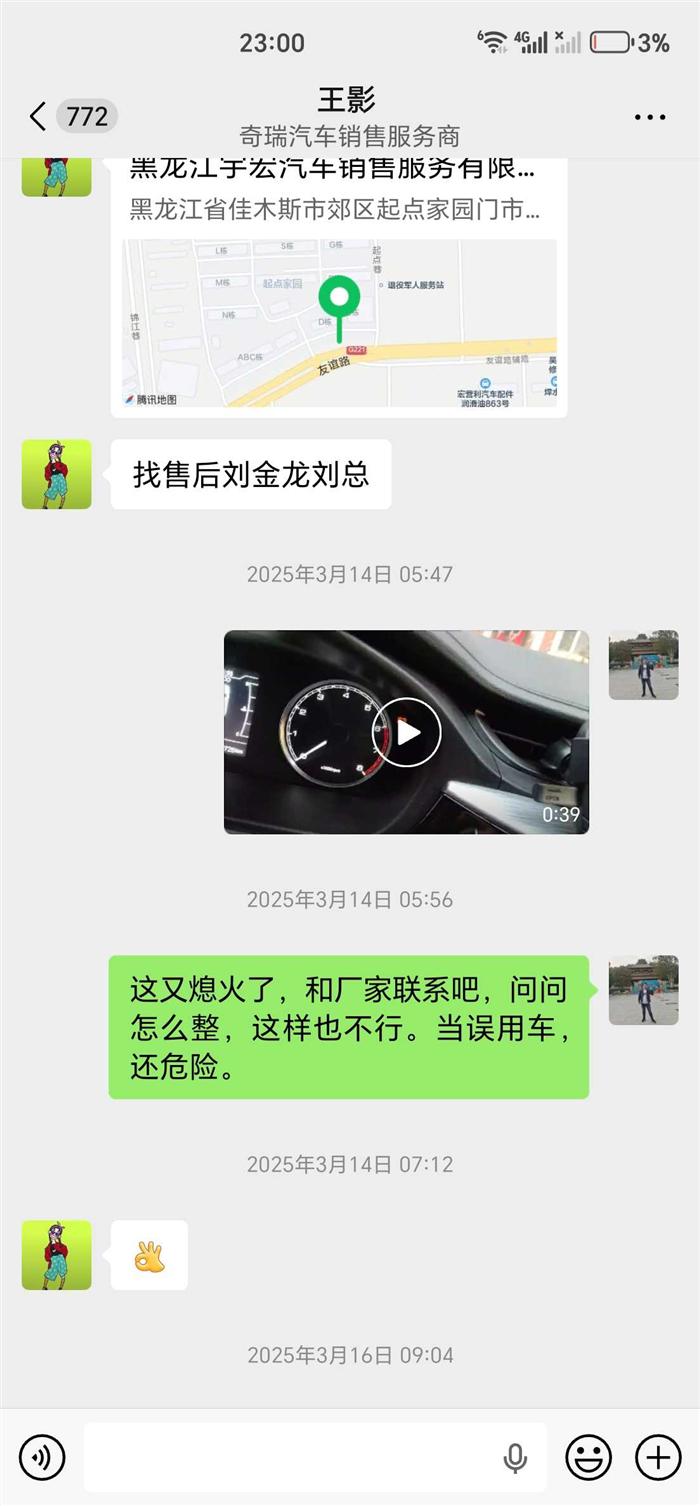
Task: Tap my avatar beside the 这又熄火了 message
Action: pos(643,990)
